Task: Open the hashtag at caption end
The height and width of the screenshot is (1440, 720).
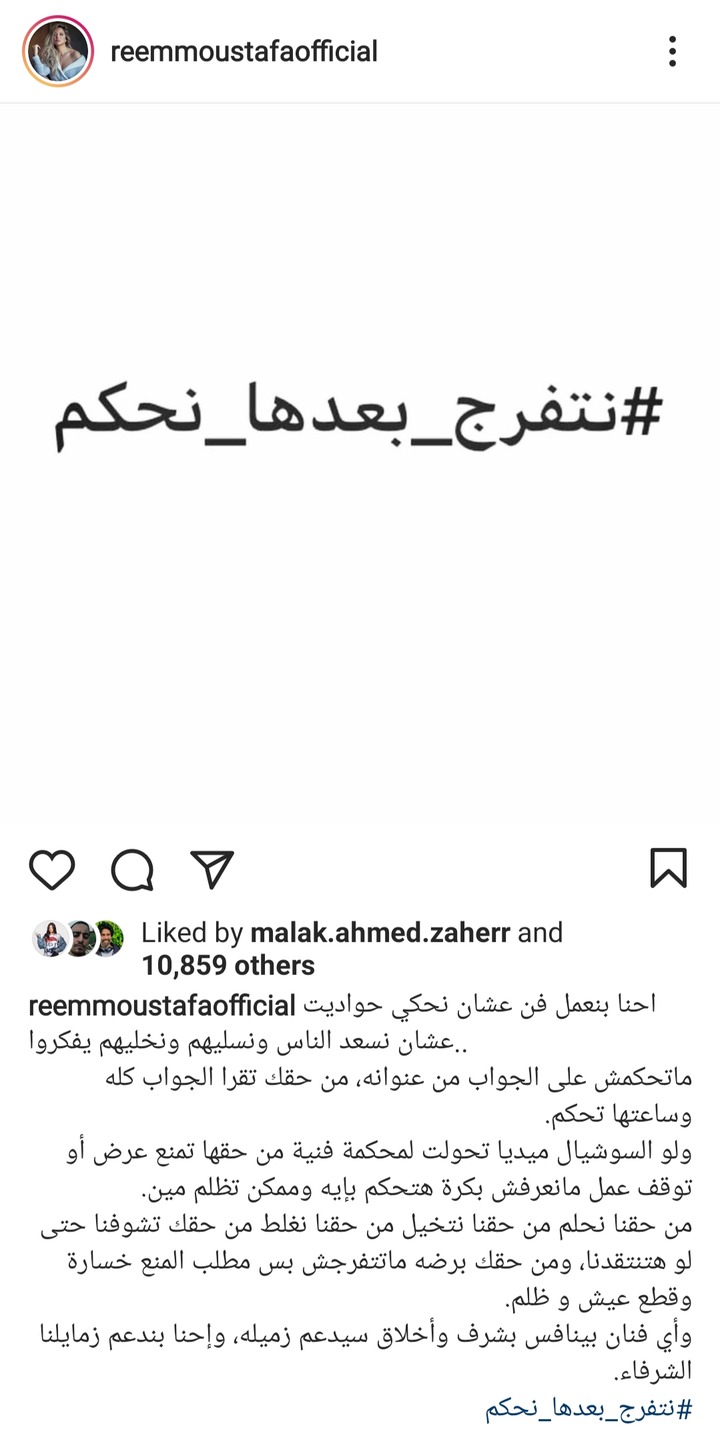Action: [x=588, y=1410]
